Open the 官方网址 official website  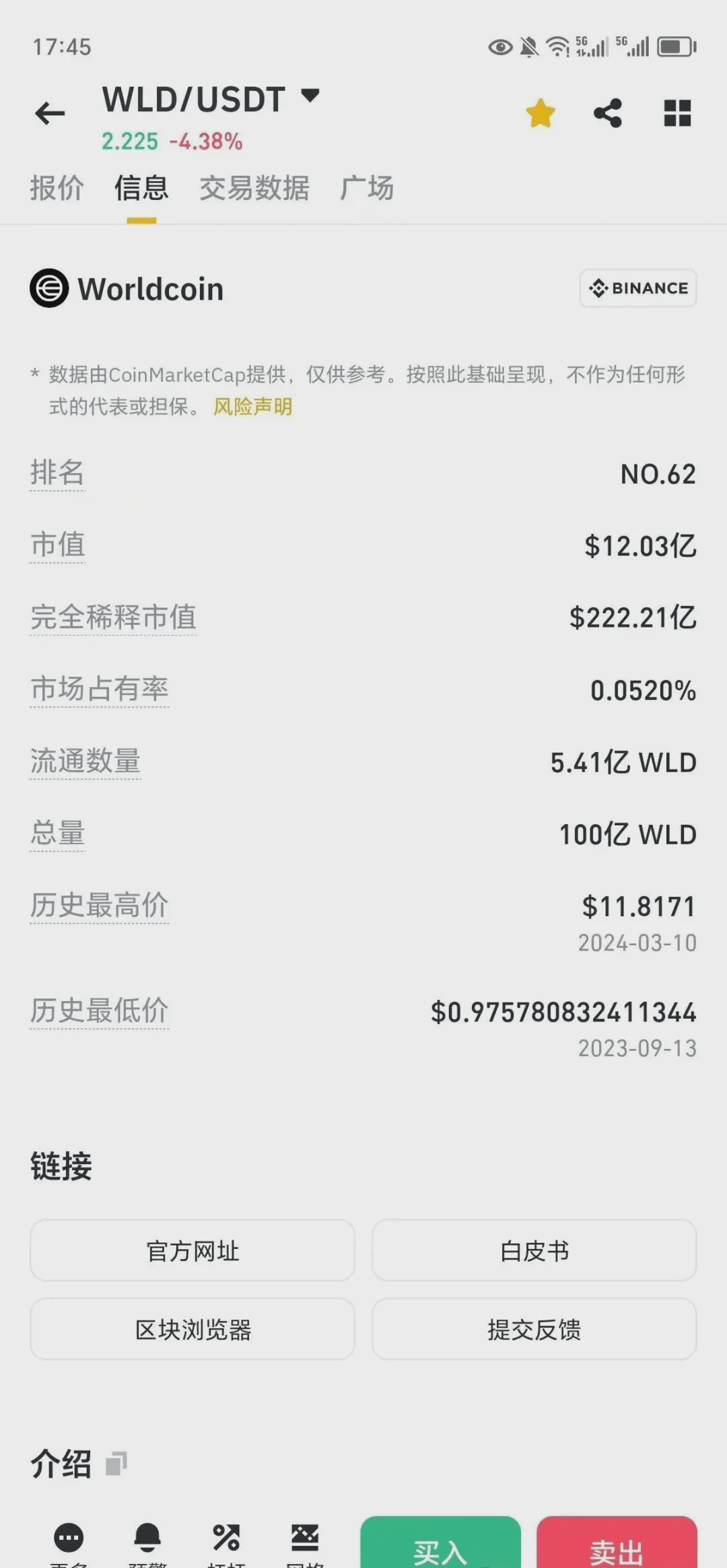coord(191,1251)
